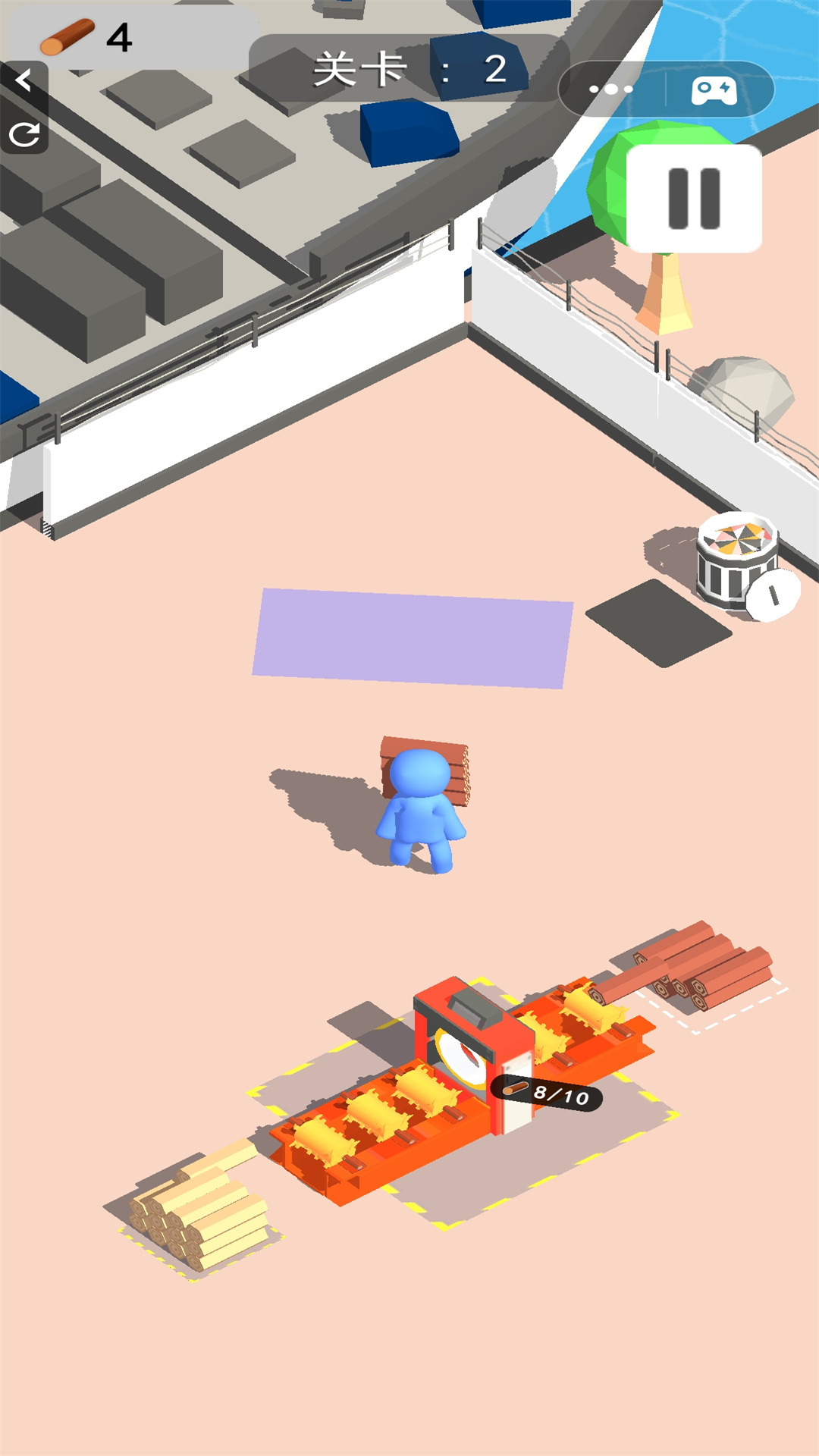Open the game controller icon
This screenshot has width=819, height=1456.
pos(714,89)
